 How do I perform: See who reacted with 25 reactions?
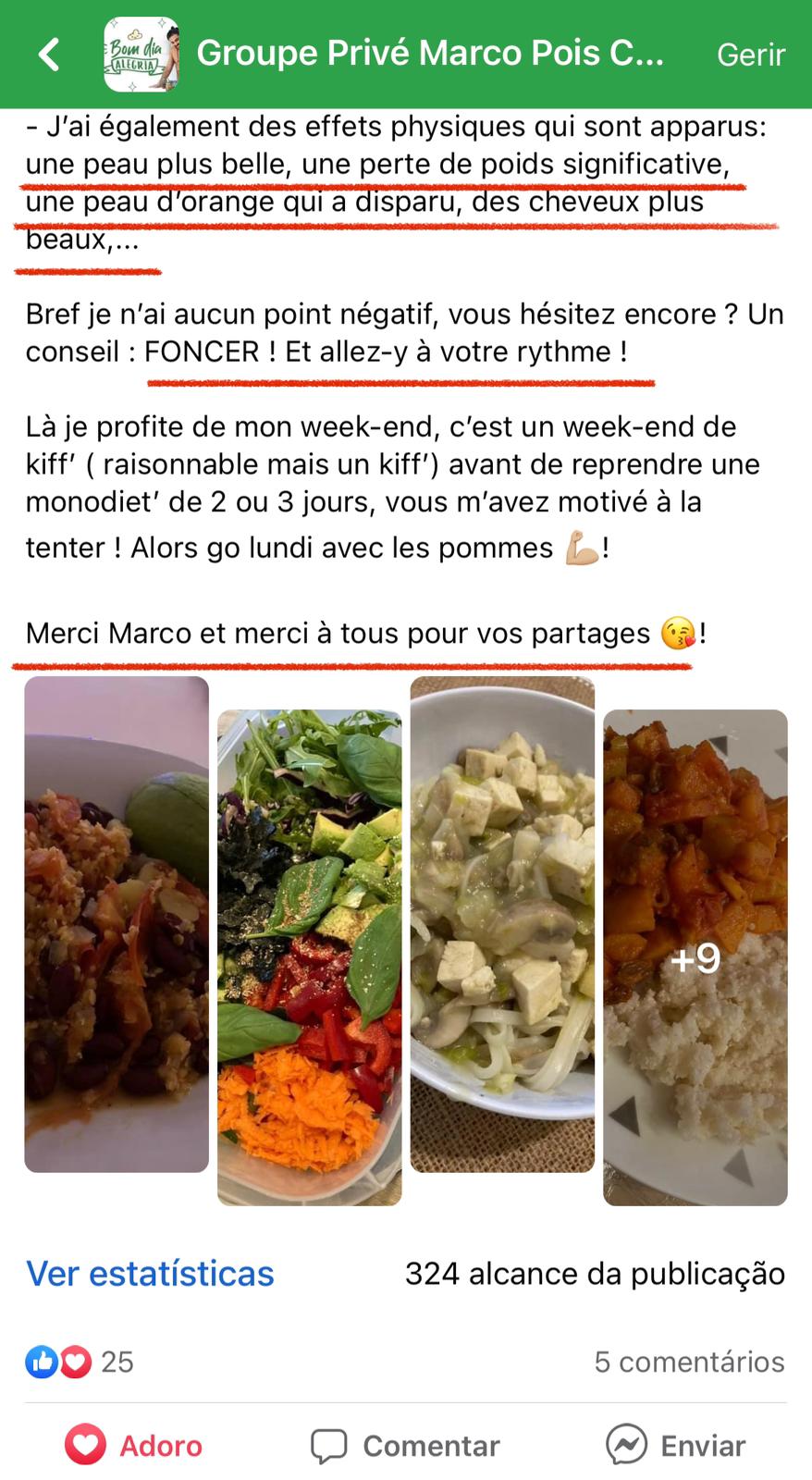coord(80,1362)
